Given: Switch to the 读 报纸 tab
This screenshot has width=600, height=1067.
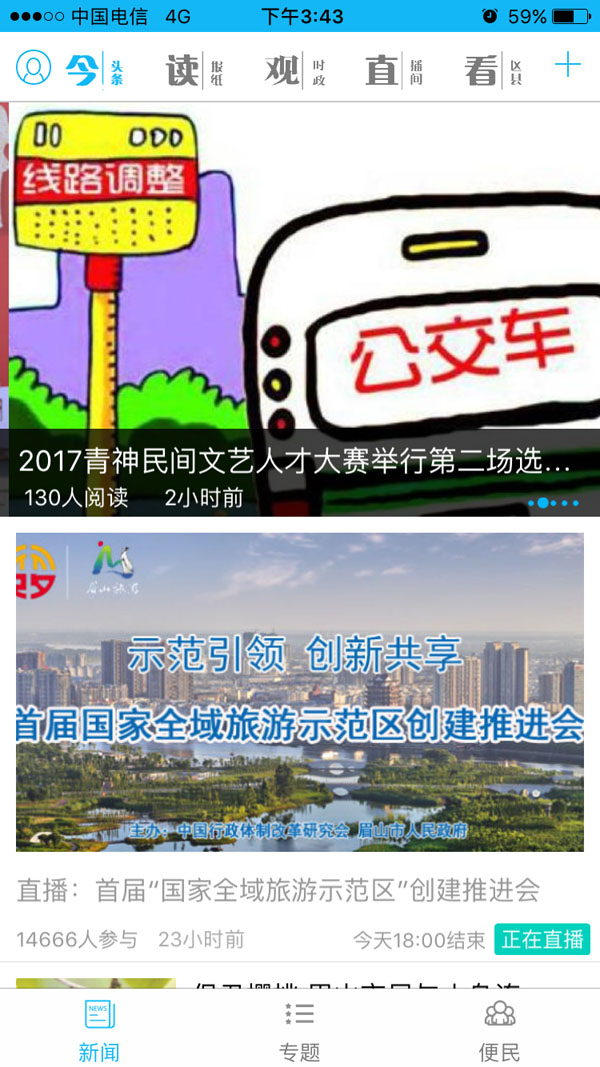Looking at the screenshot, I should (195, 70).
